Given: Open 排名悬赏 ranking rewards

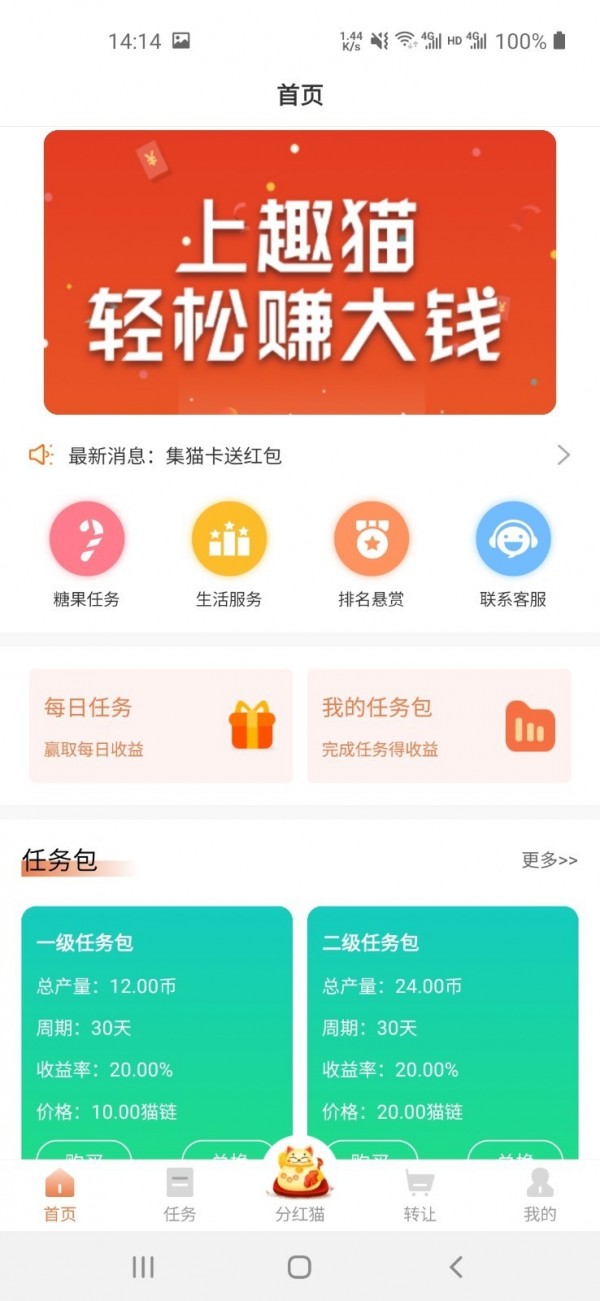Looking at the screenshot, I should pyautogui.click(x=371, y=553).
